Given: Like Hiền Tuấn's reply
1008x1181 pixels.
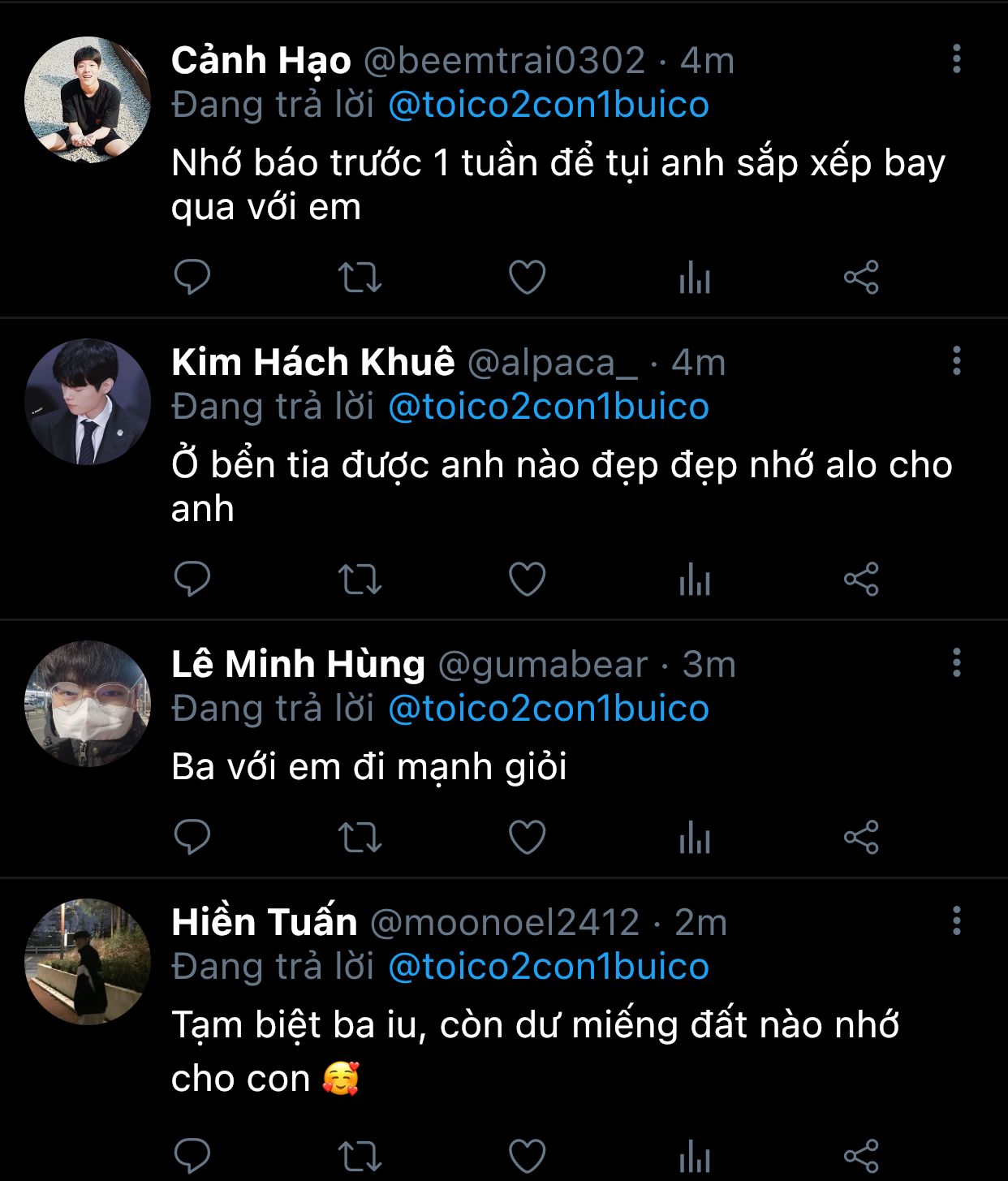Looking at the screenshot, I should pos(527,1155).
